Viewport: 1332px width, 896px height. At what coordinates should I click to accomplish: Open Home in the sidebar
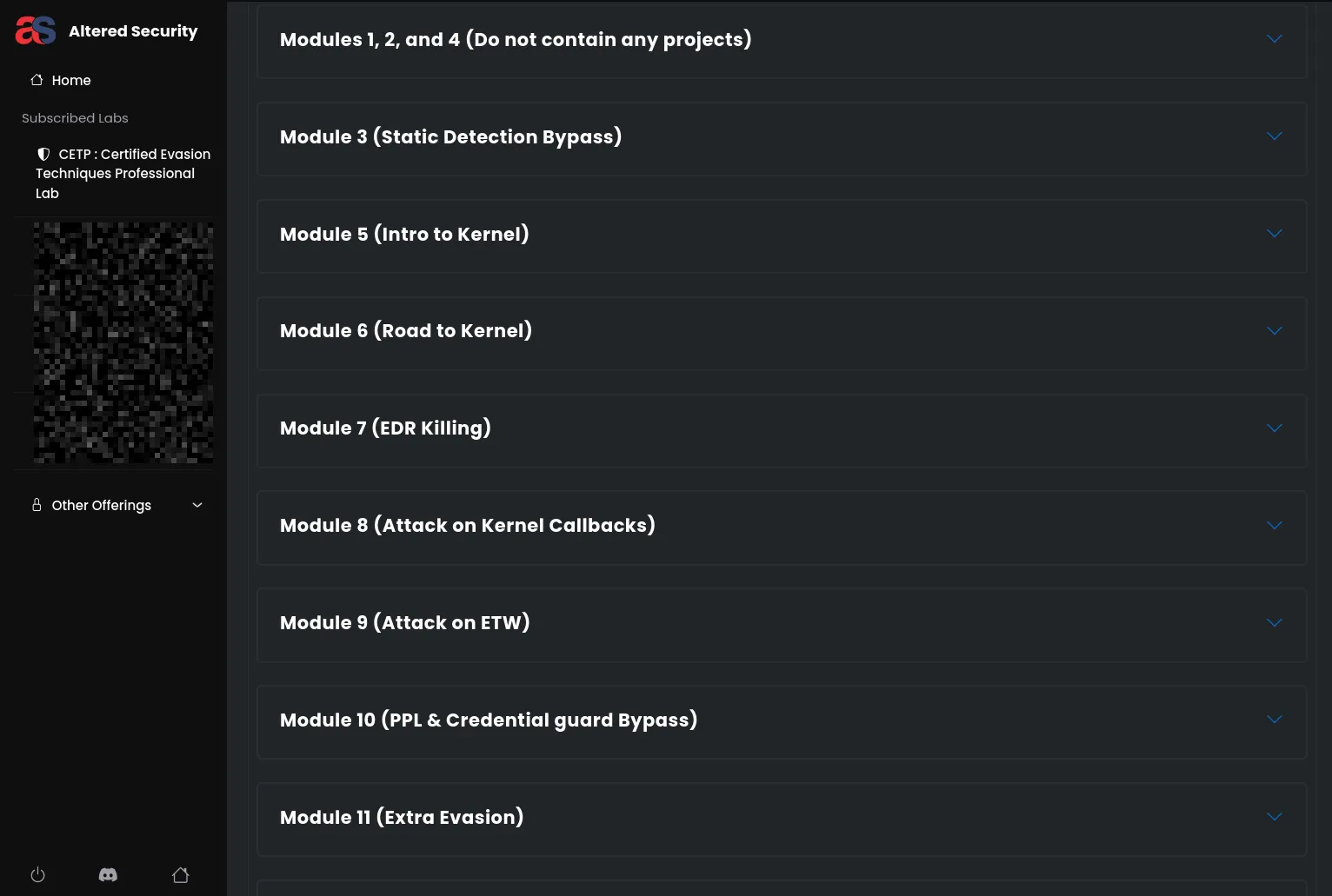point(70,80)
